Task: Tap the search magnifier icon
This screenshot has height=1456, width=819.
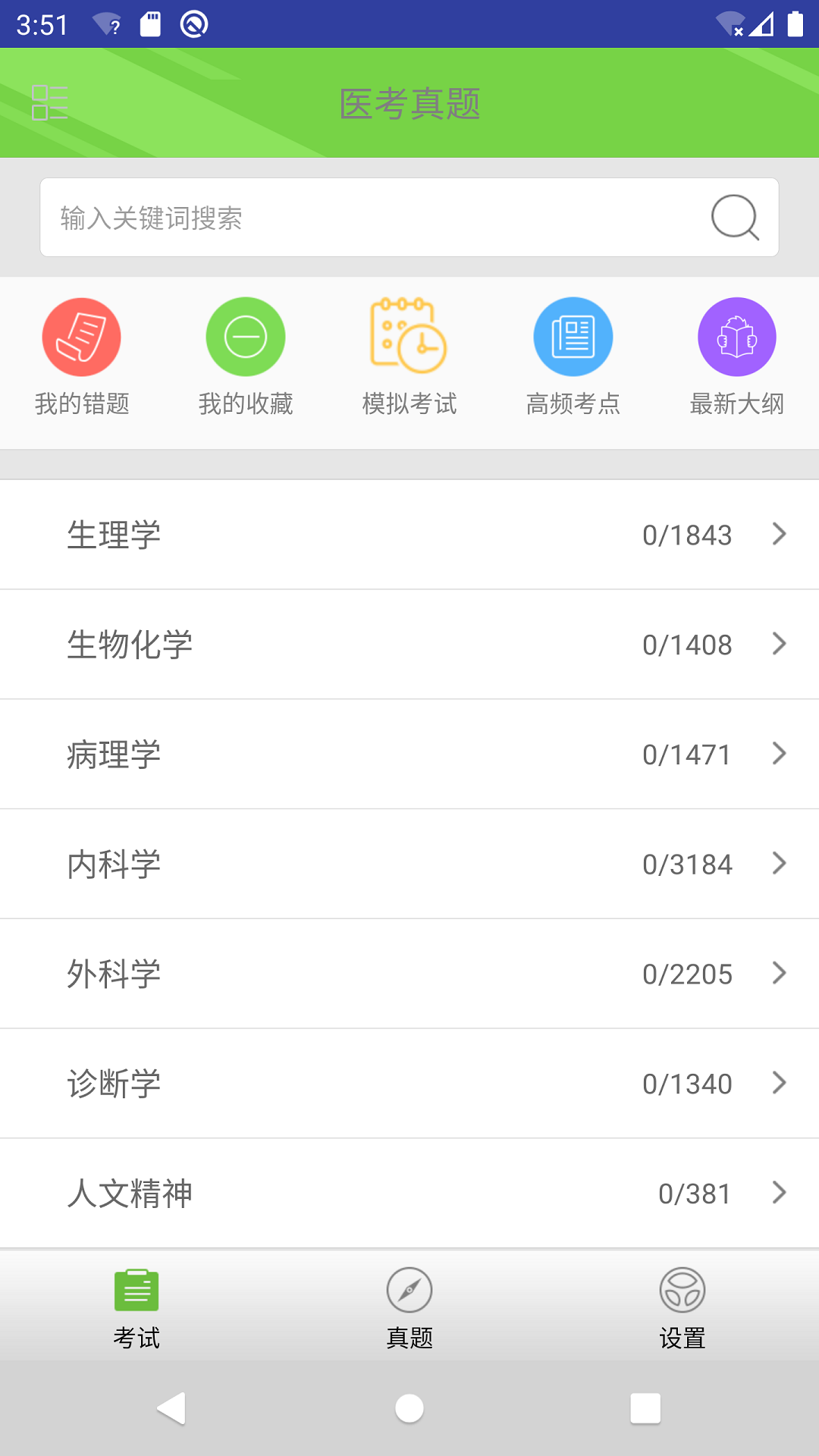Action: (734, 218)
